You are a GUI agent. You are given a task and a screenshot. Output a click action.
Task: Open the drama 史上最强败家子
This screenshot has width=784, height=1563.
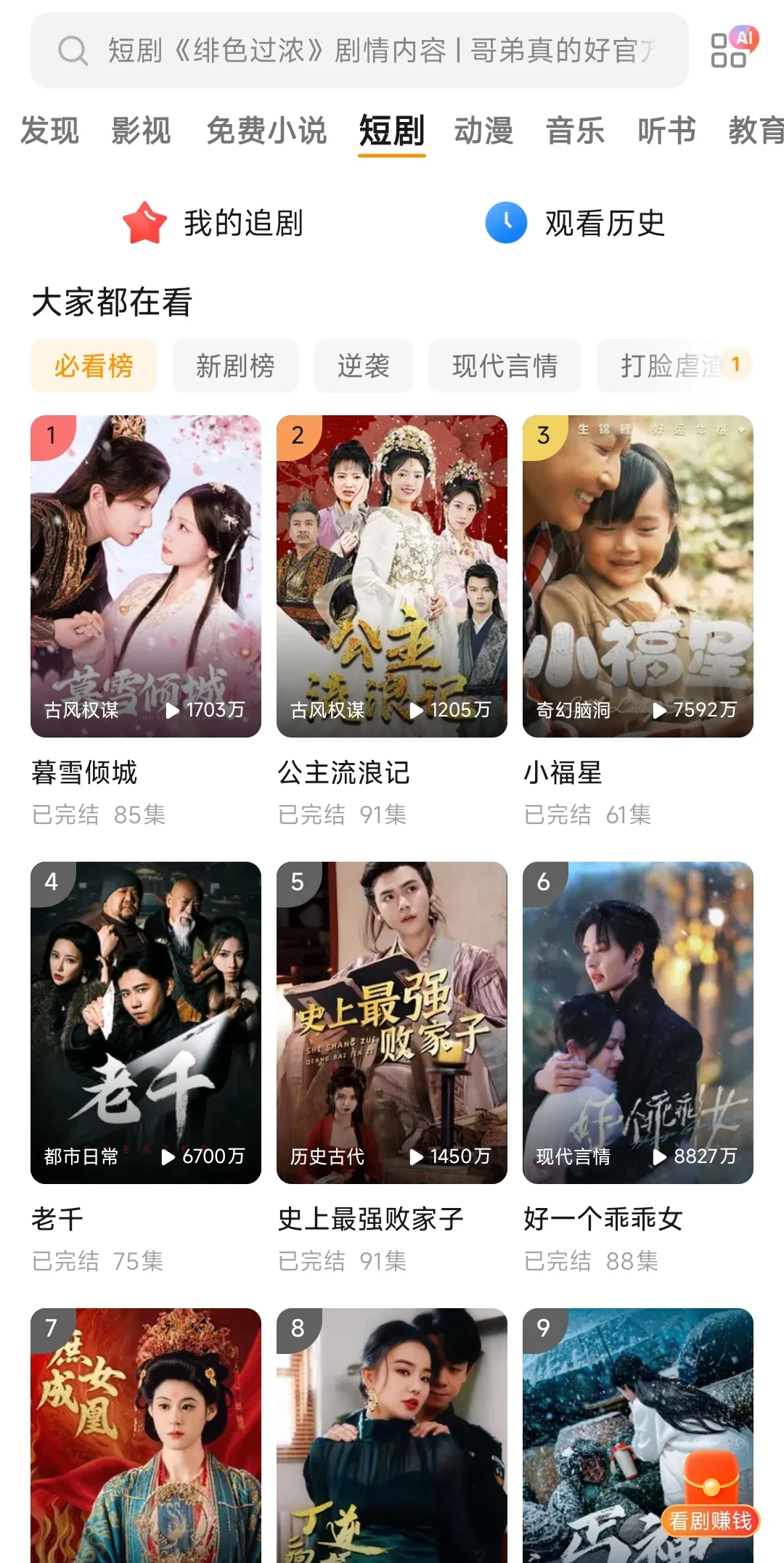tap(392, 1023)
